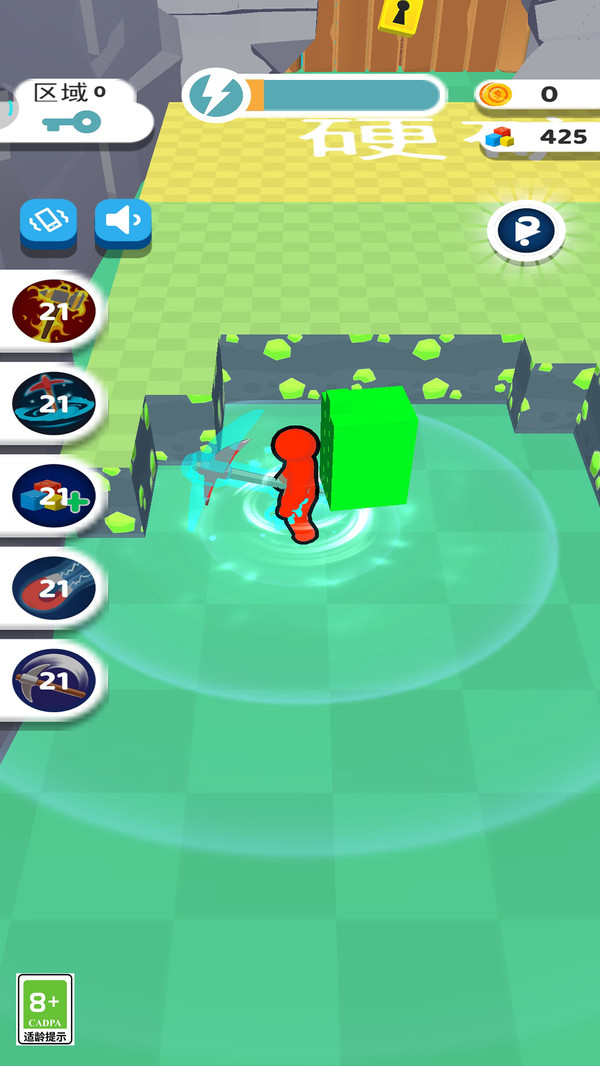The width and height of the screenshot is (600, 1066).
Task: Toggle the phone vibration button
Action: pyautogui.click(x=48, y=222)
